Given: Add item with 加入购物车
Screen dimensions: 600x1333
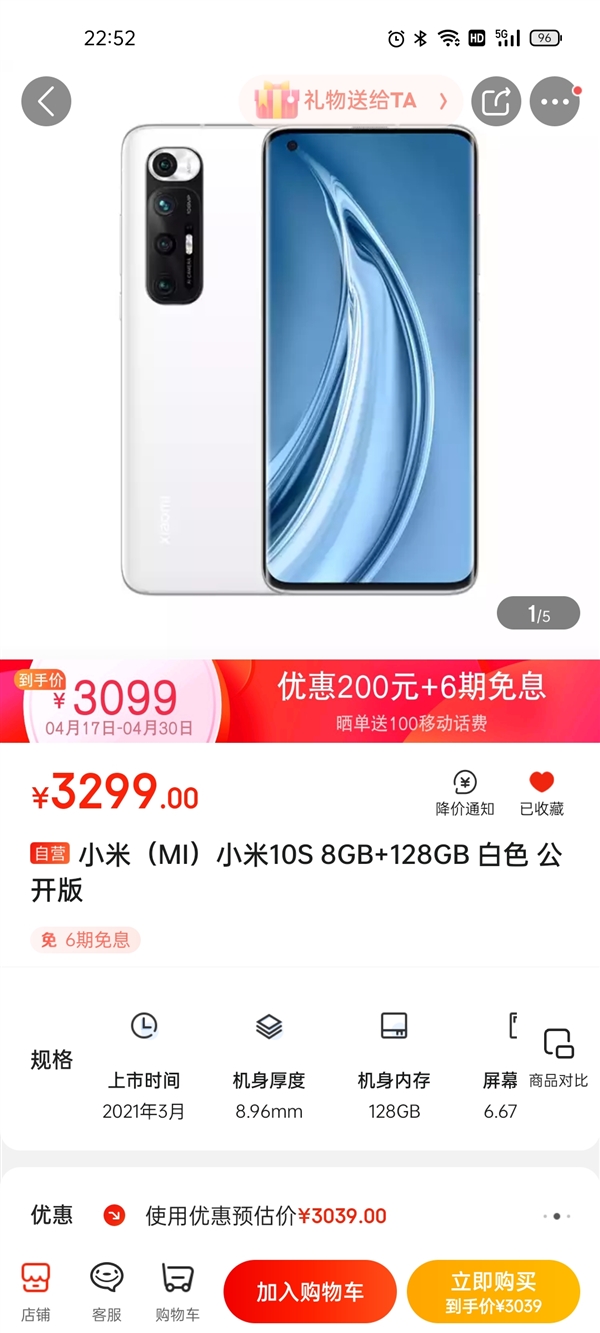Looking at the screenshot, I should (x=309, y=1291).
